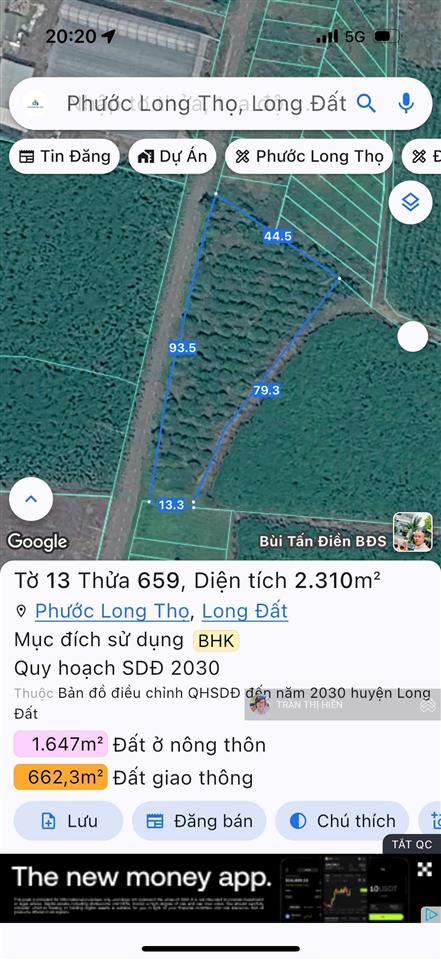Open the new money app ad banner
441x960 pixels.
pyautogui.click(x=220, y=888)
